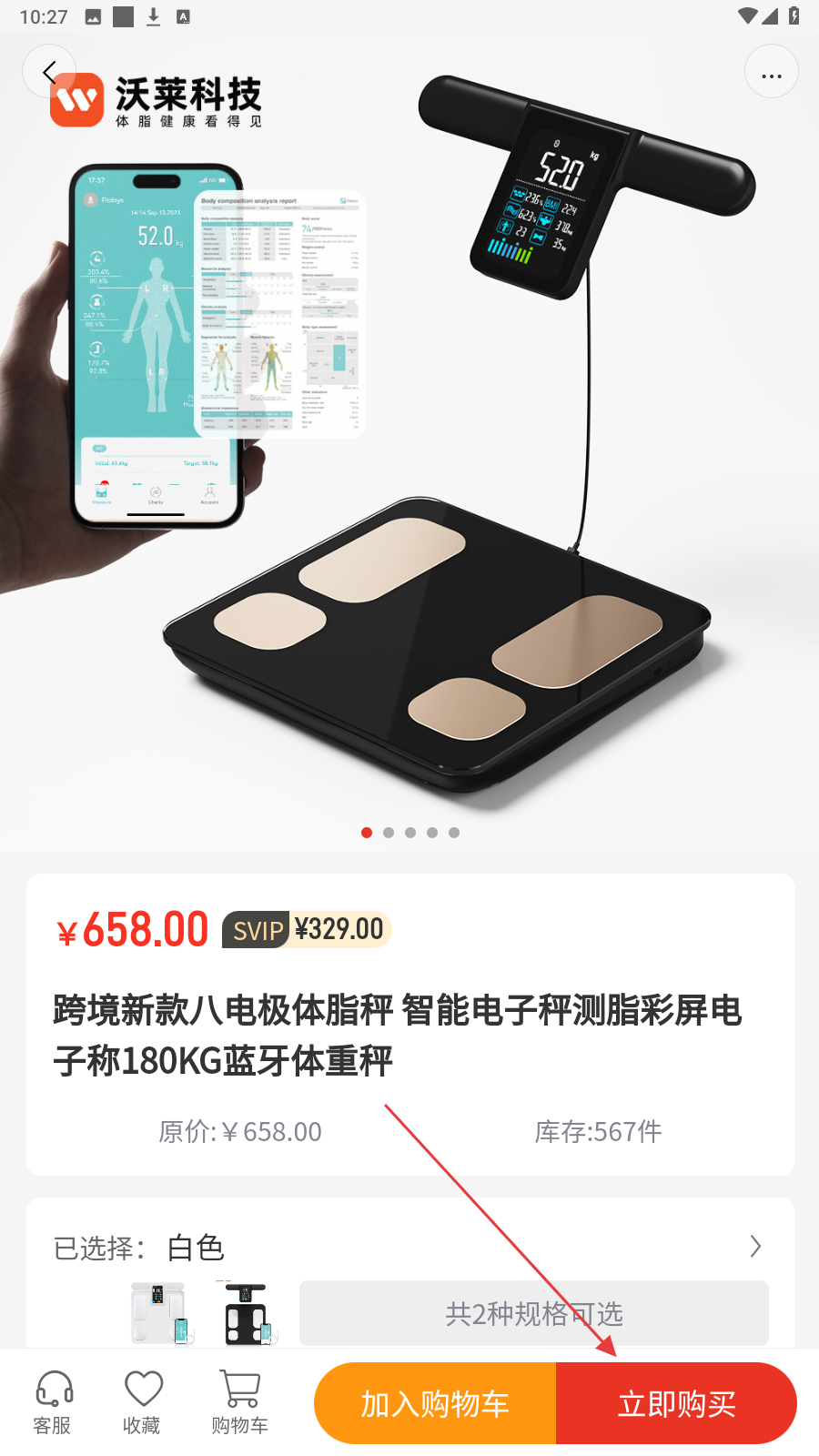Contact 客服 customer service

click(53, 1403)
